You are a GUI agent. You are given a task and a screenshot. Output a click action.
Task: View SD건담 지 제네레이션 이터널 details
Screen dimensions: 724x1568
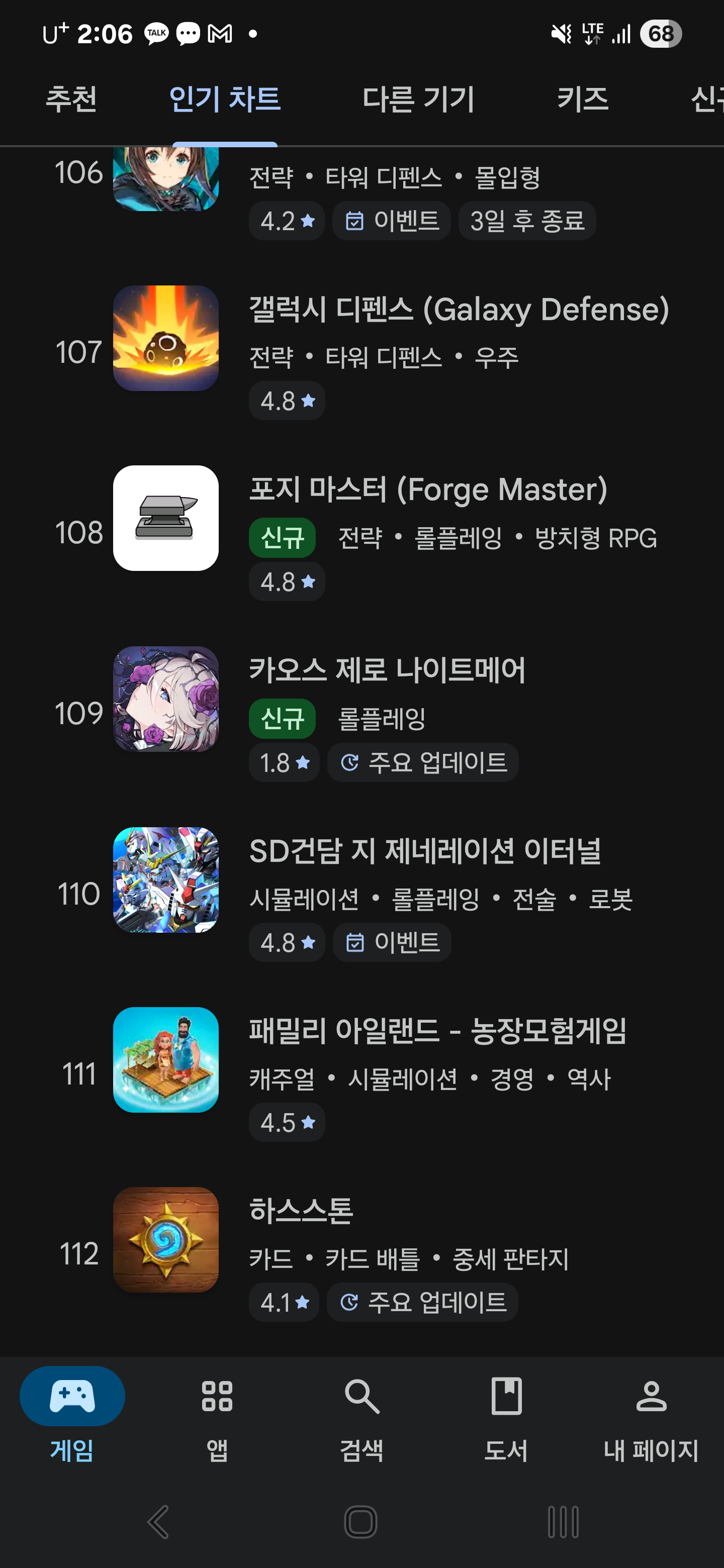point(425,850)
